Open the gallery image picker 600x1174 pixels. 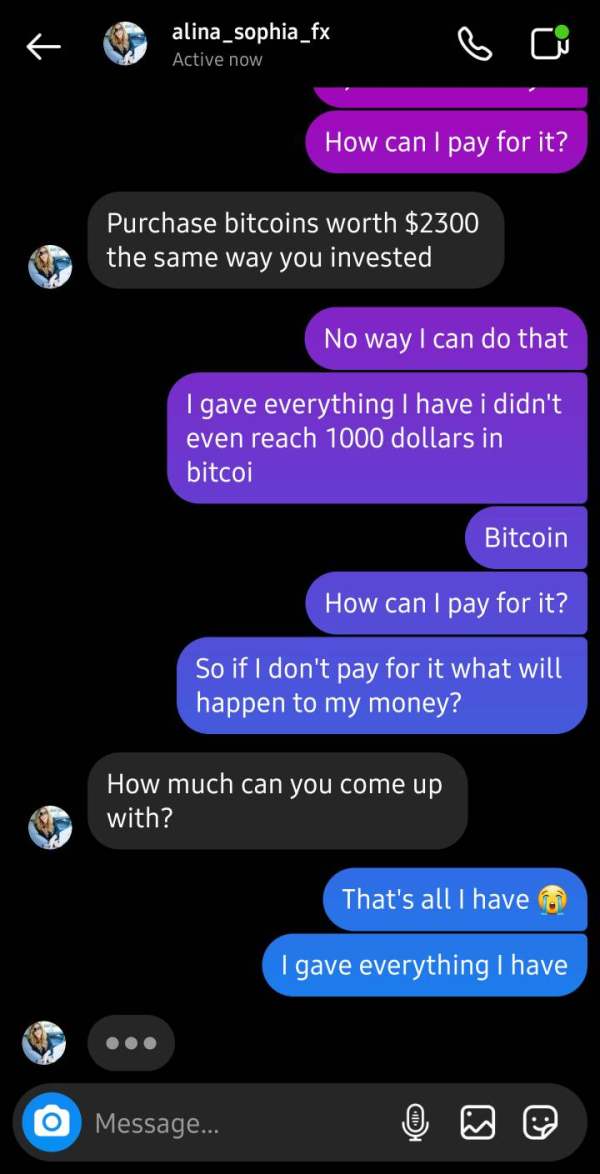pyautogui.click(x=477, y=1122)
